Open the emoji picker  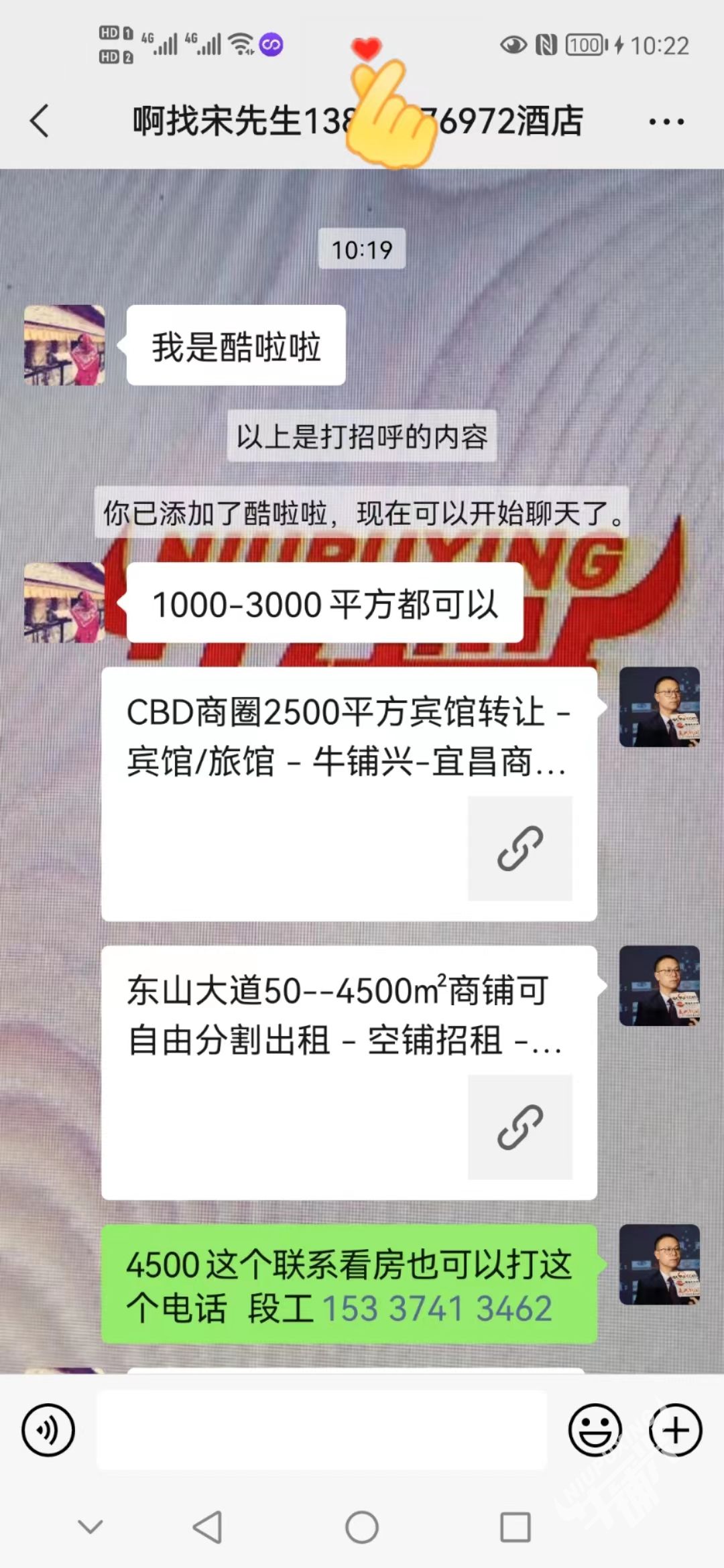pyautogui.click(x=595, y=1429)
